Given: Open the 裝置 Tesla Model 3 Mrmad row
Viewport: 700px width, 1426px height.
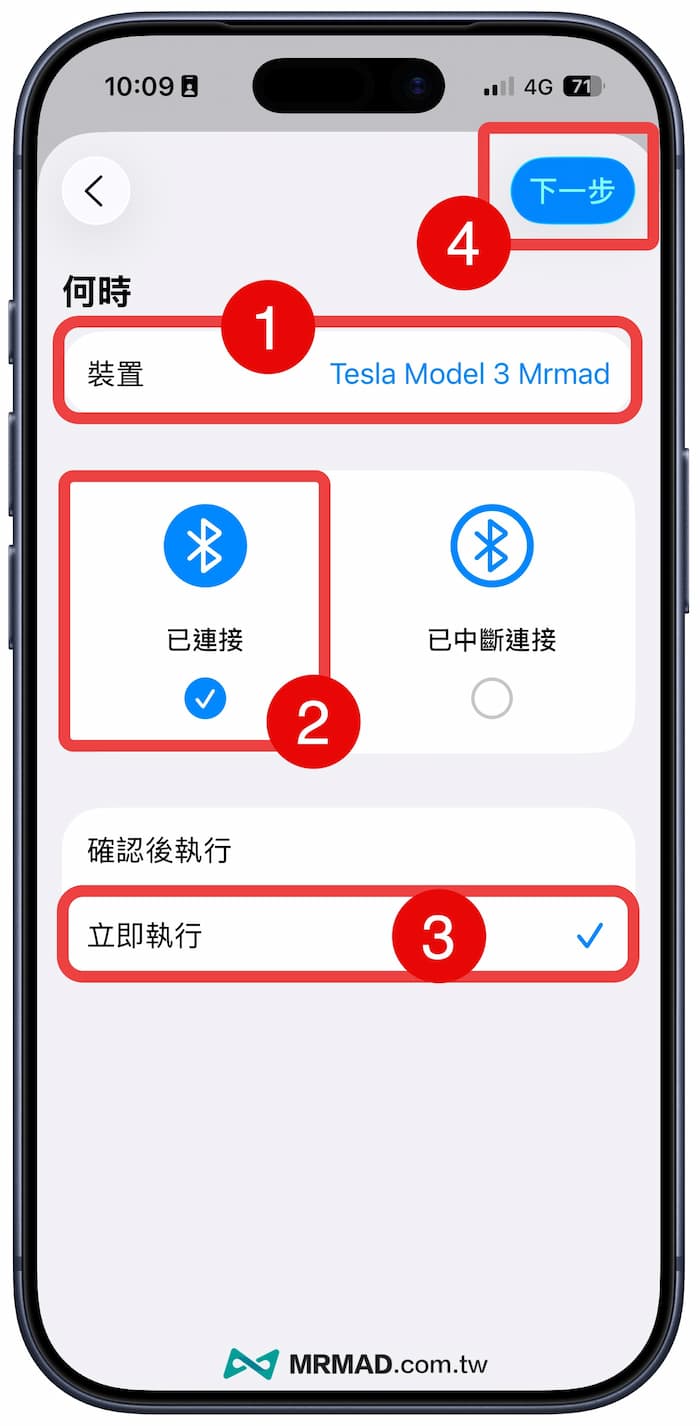Looking at the screenshot, I should [x=347, y=374].
